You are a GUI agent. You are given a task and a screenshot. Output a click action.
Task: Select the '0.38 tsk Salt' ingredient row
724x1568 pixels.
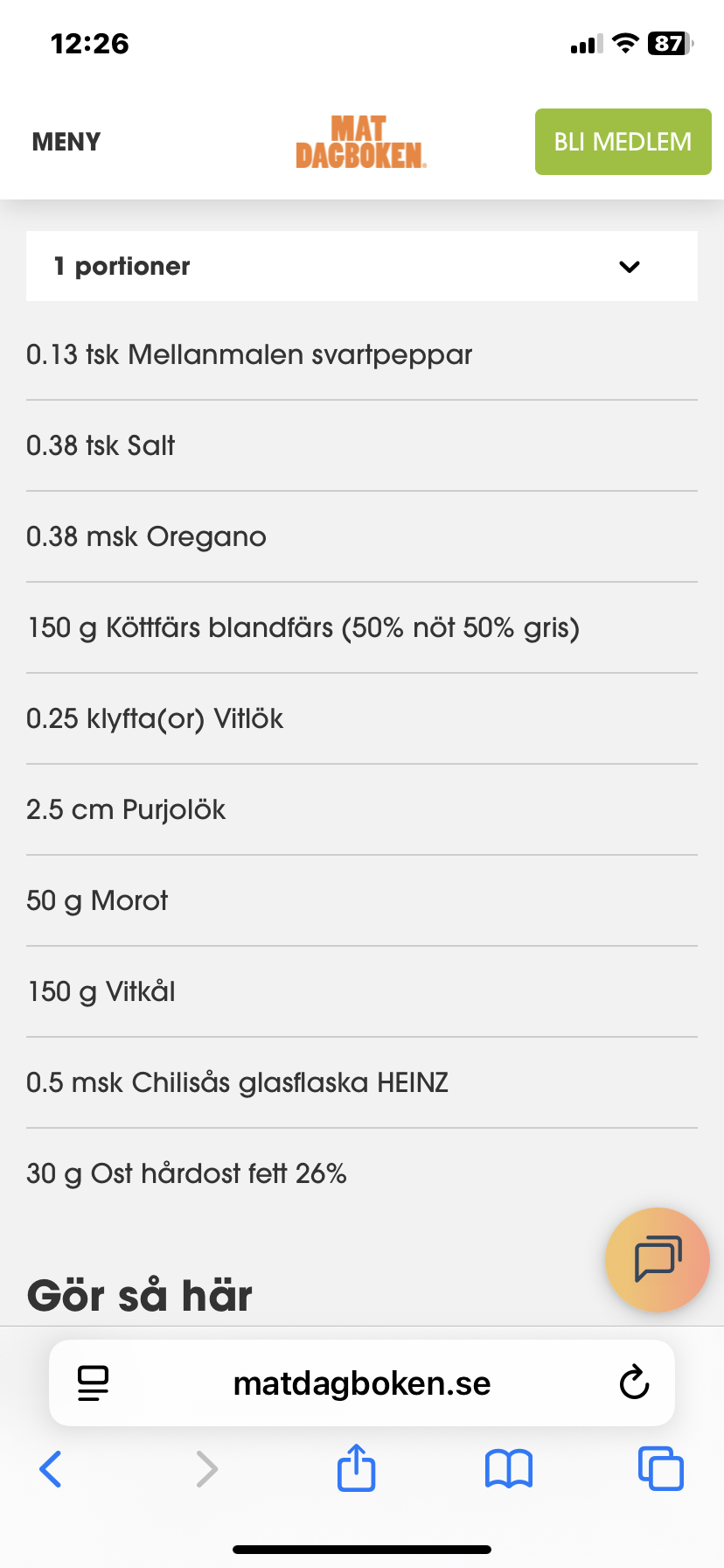click(100, 445)
